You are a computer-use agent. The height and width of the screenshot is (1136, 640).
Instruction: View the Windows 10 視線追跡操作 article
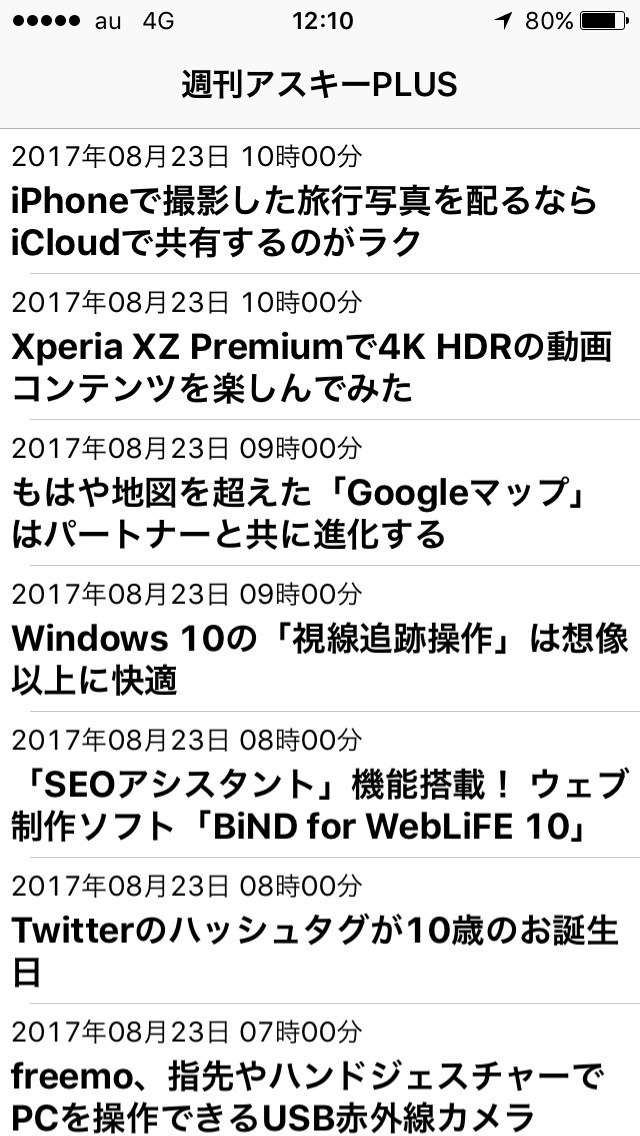318,658
